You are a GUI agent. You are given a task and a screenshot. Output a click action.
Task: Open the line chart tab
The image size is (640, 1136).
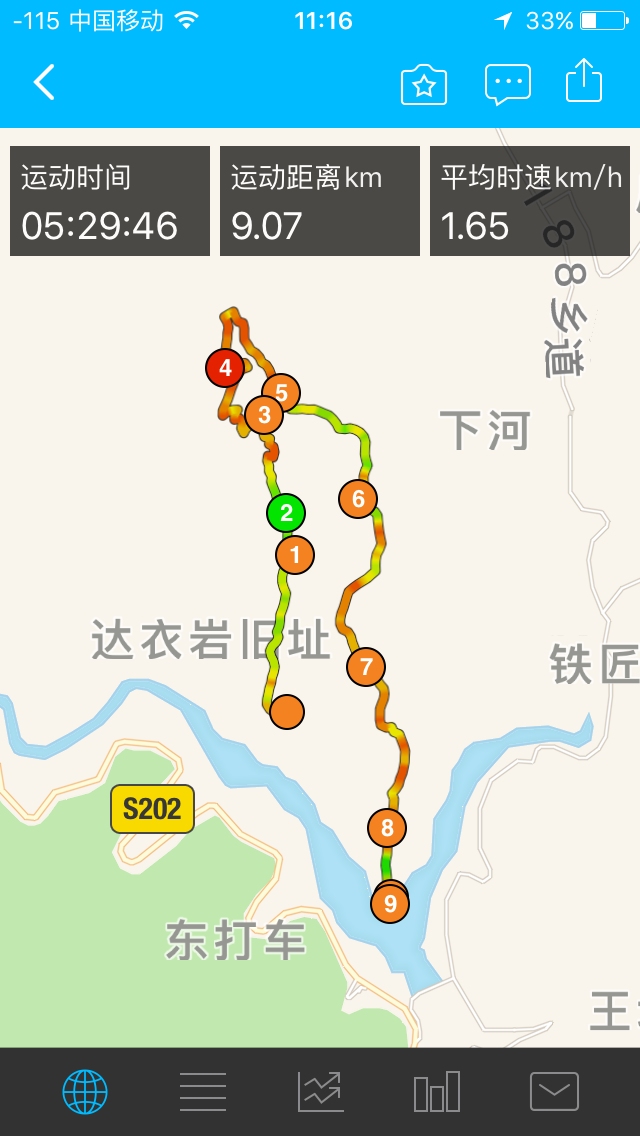click(x=320, y=1091)
